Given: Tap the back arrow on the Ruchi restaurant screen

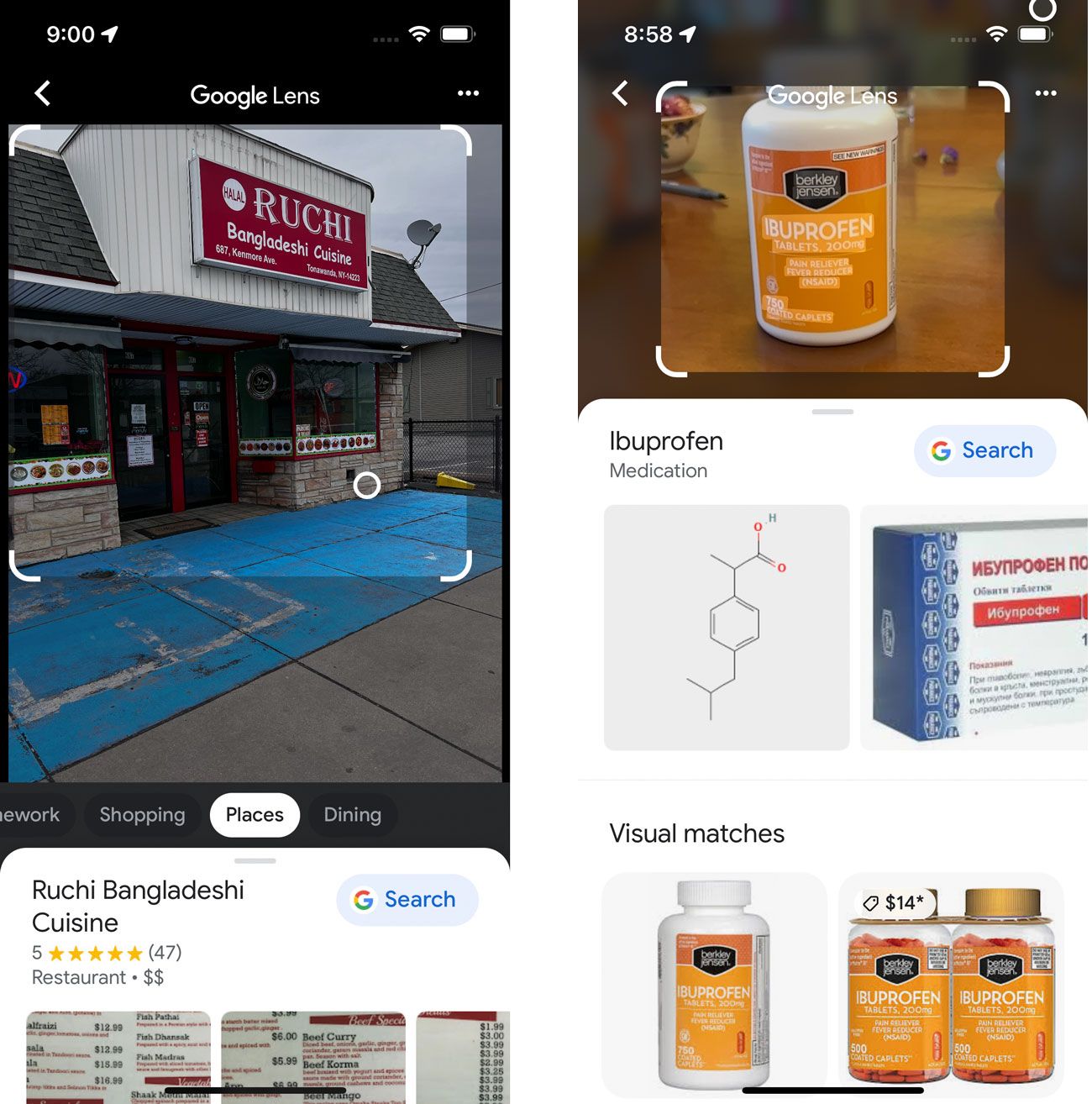Looking at the screenshot, I should (42, 93).
